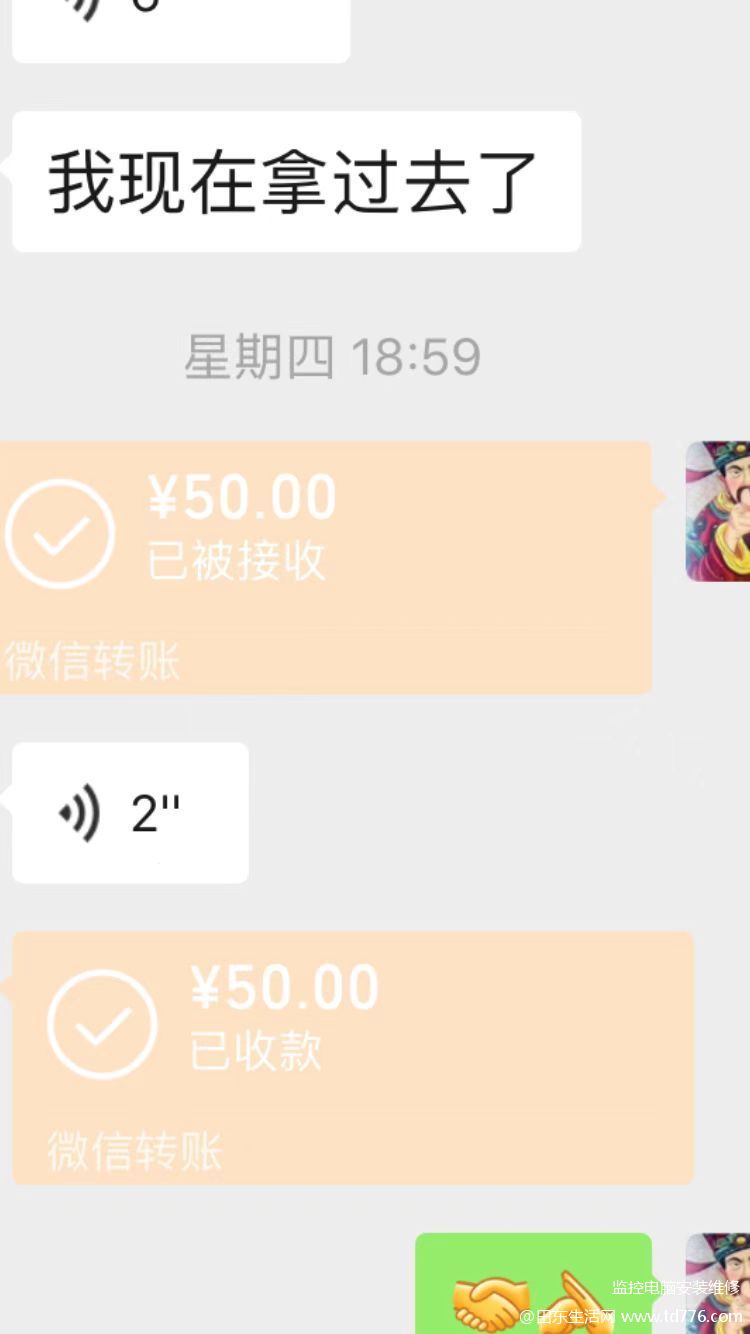Play the 2-second voice message
750x1334 pixels.
click(x=130, y=812)
